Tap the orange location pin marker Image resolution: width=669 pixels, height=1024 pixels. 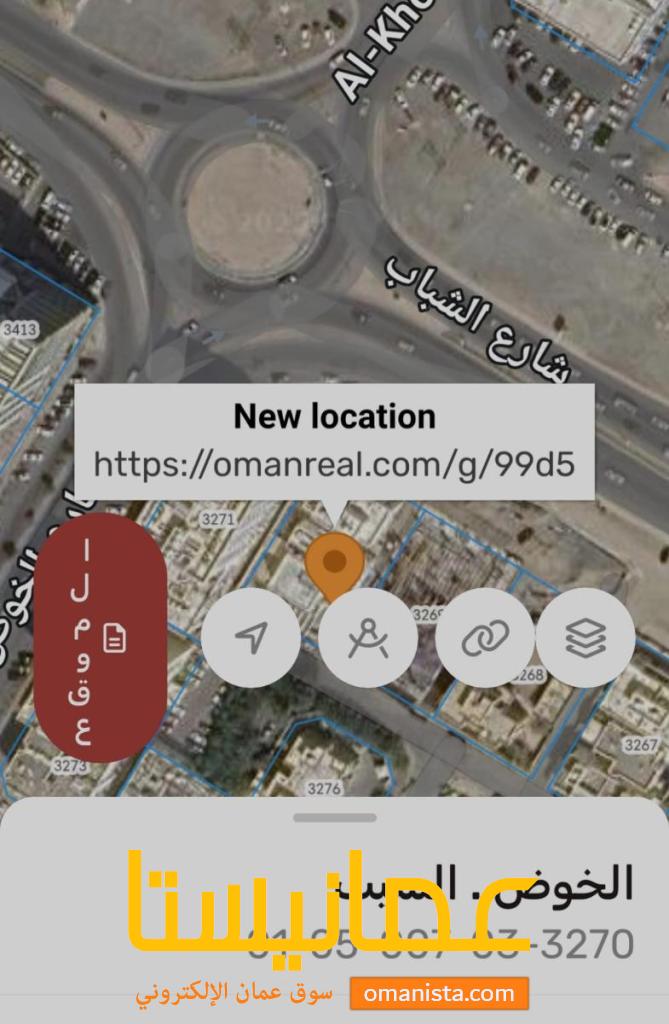coord(334,562)
